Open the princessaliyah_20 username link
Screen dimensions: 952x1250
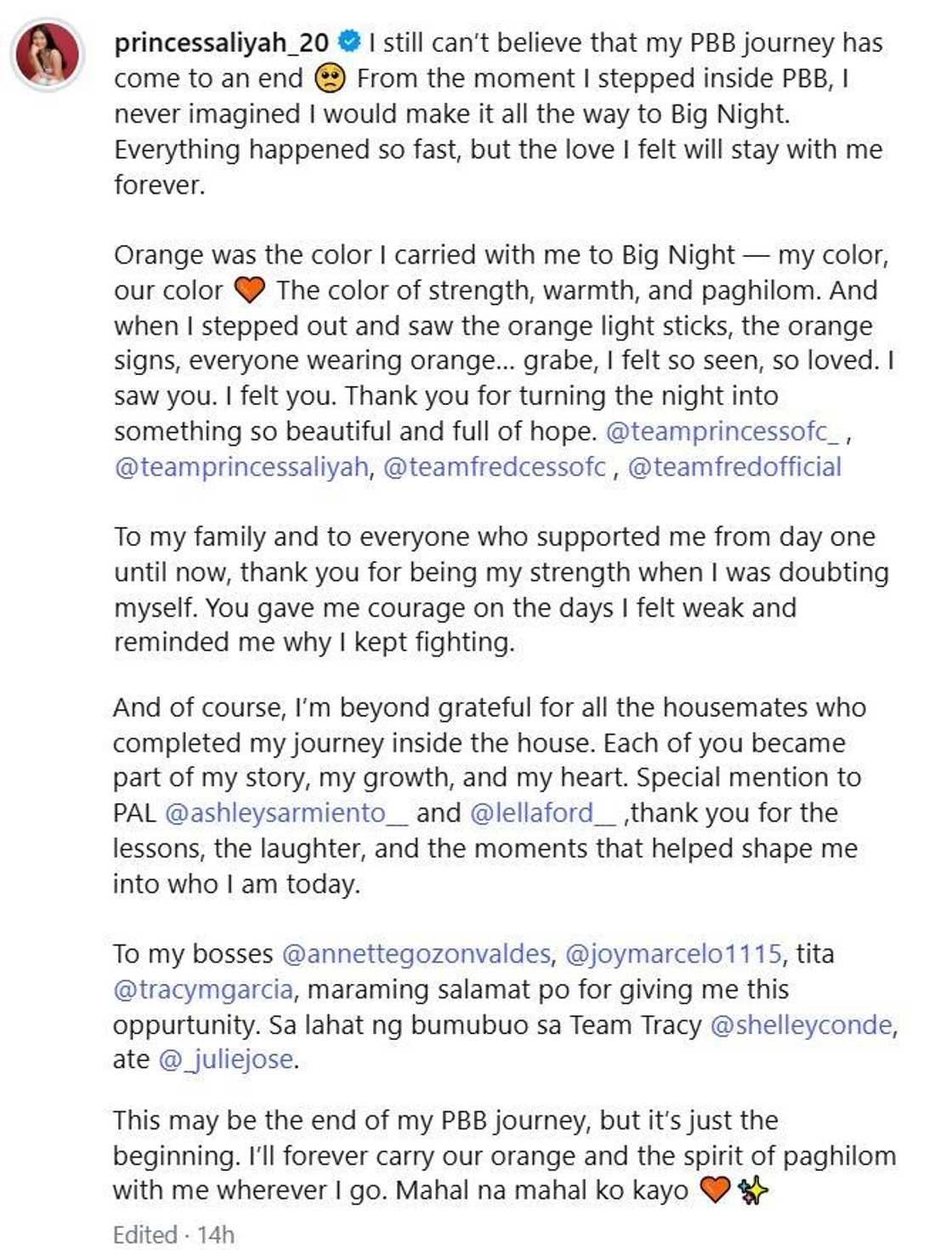point(221,43)
